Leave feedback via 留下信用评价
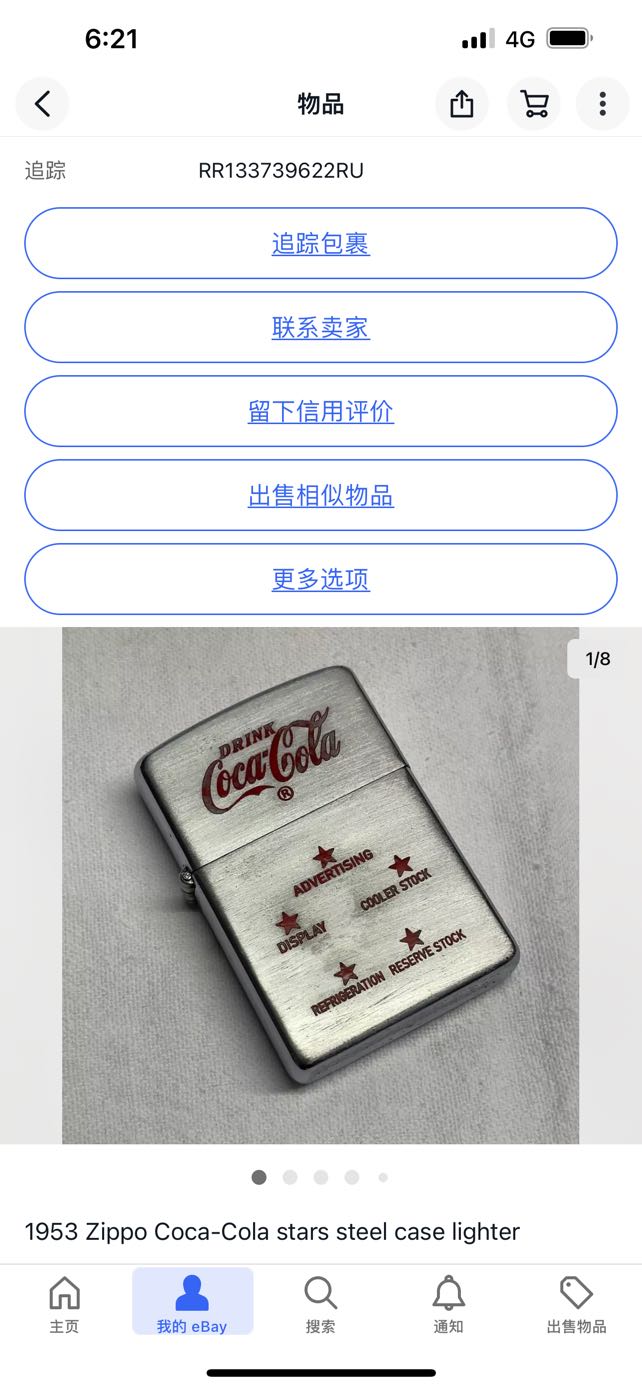 tap(320, 411)
